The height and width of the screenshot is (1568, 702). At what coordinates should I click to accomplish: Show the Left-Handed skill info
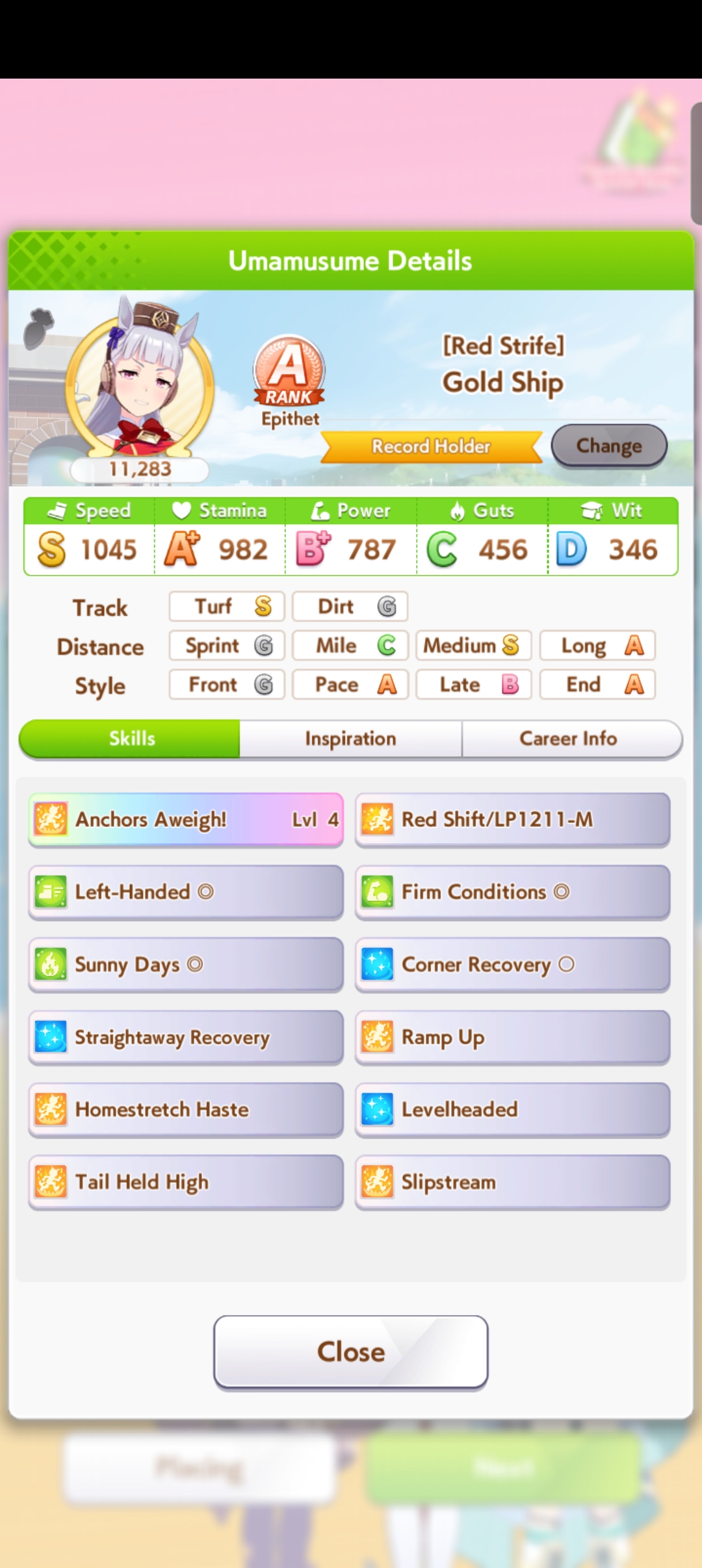click(x=186, y=892)
